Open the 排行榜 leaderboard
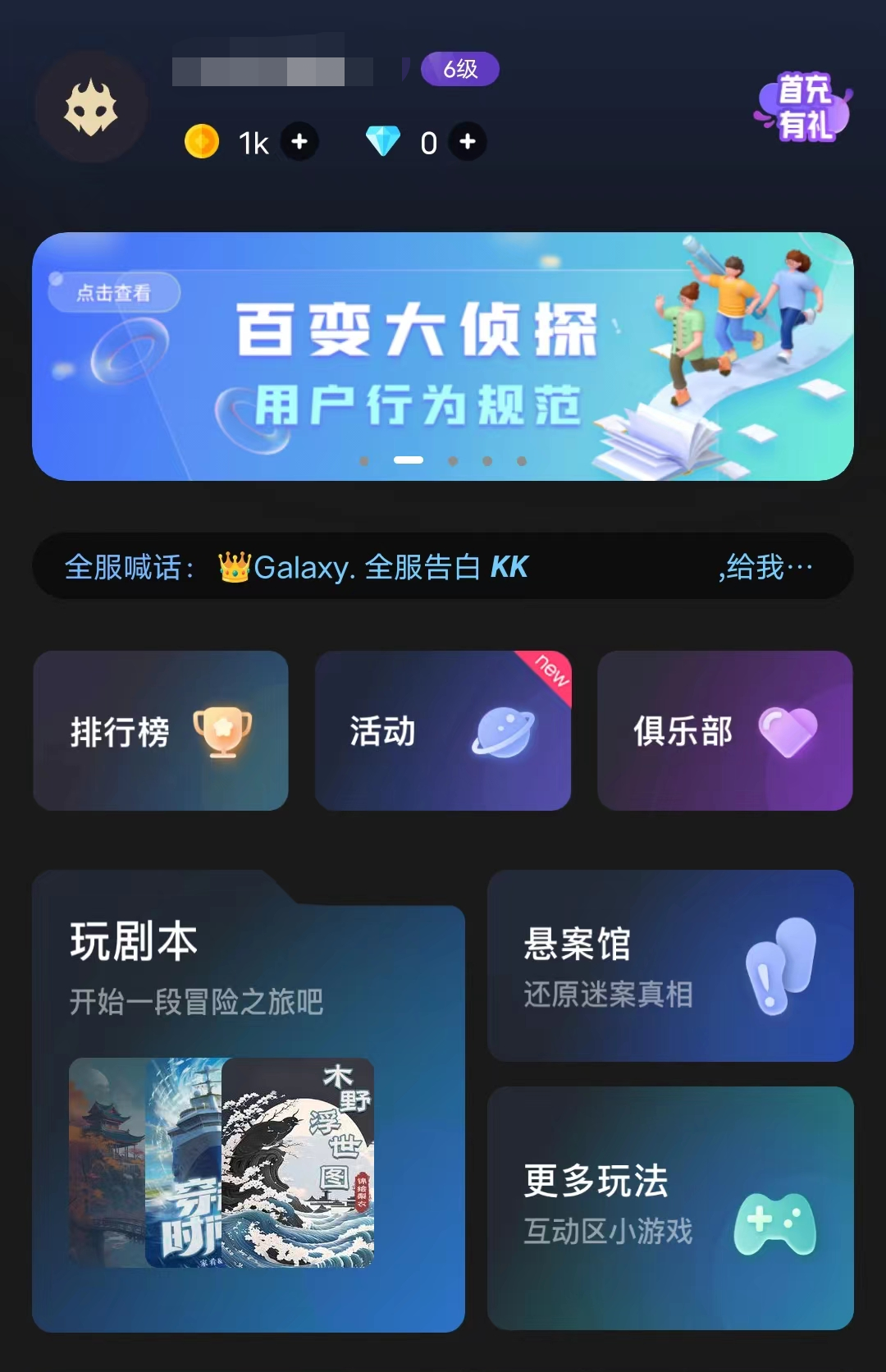This screenshot has height=1372, width=886. pyautogui.click(x=161, y=730)
